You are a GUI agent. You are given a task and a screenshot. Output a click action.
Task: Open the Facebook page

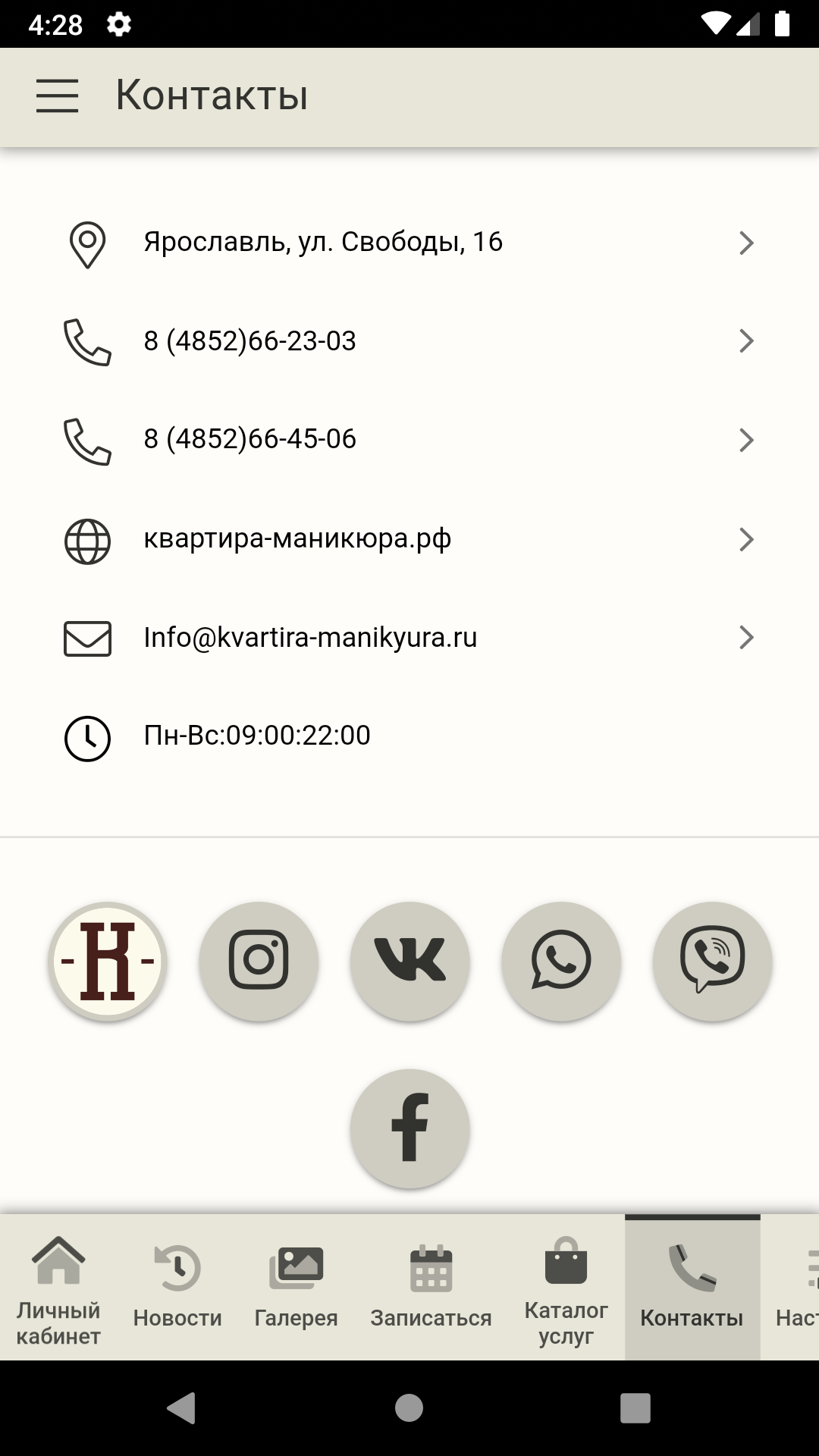[409, 1128]
